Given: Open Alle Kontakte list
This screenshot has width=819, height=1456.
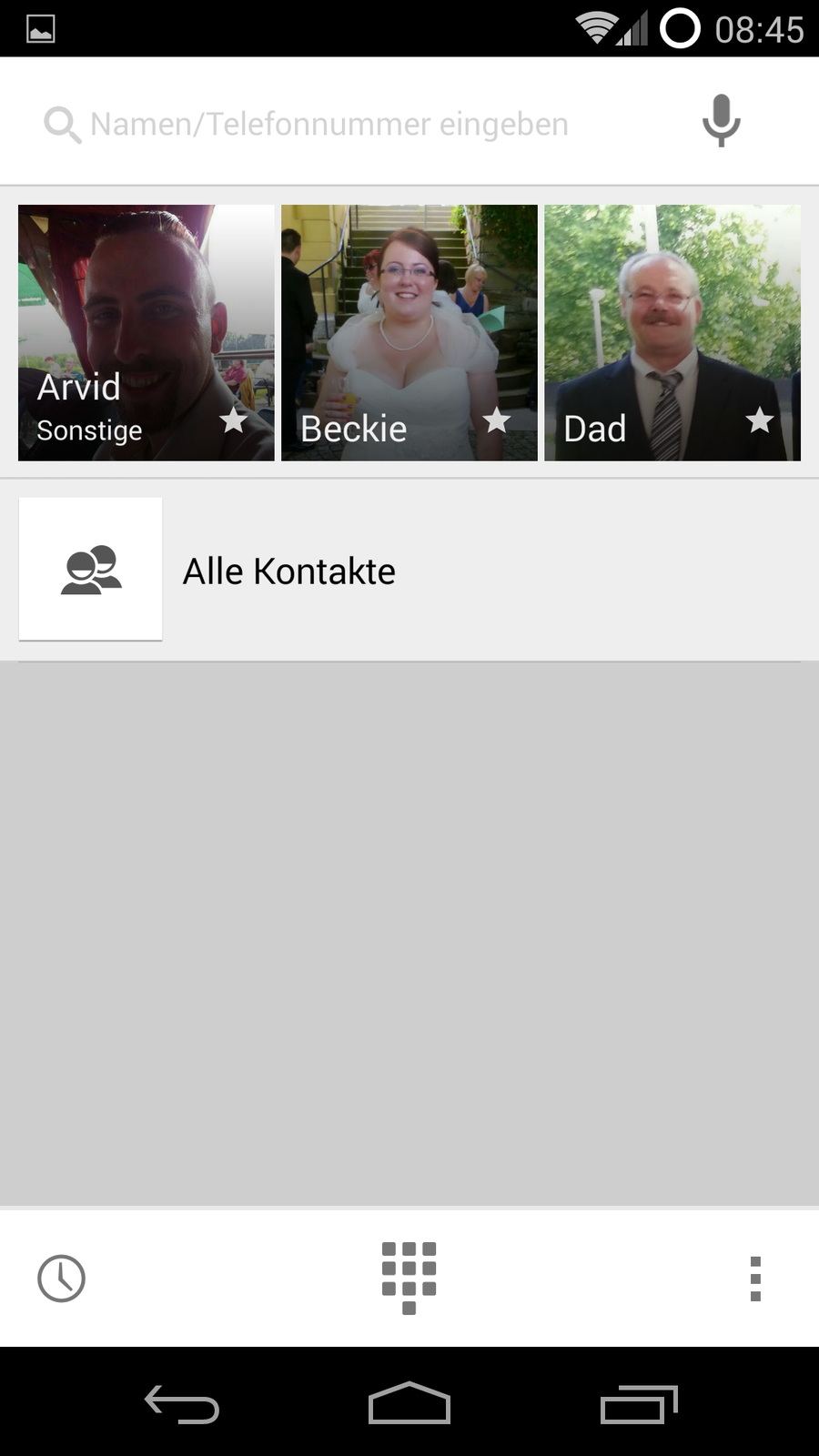Looking at the screenshot, I should click(288, 571).
